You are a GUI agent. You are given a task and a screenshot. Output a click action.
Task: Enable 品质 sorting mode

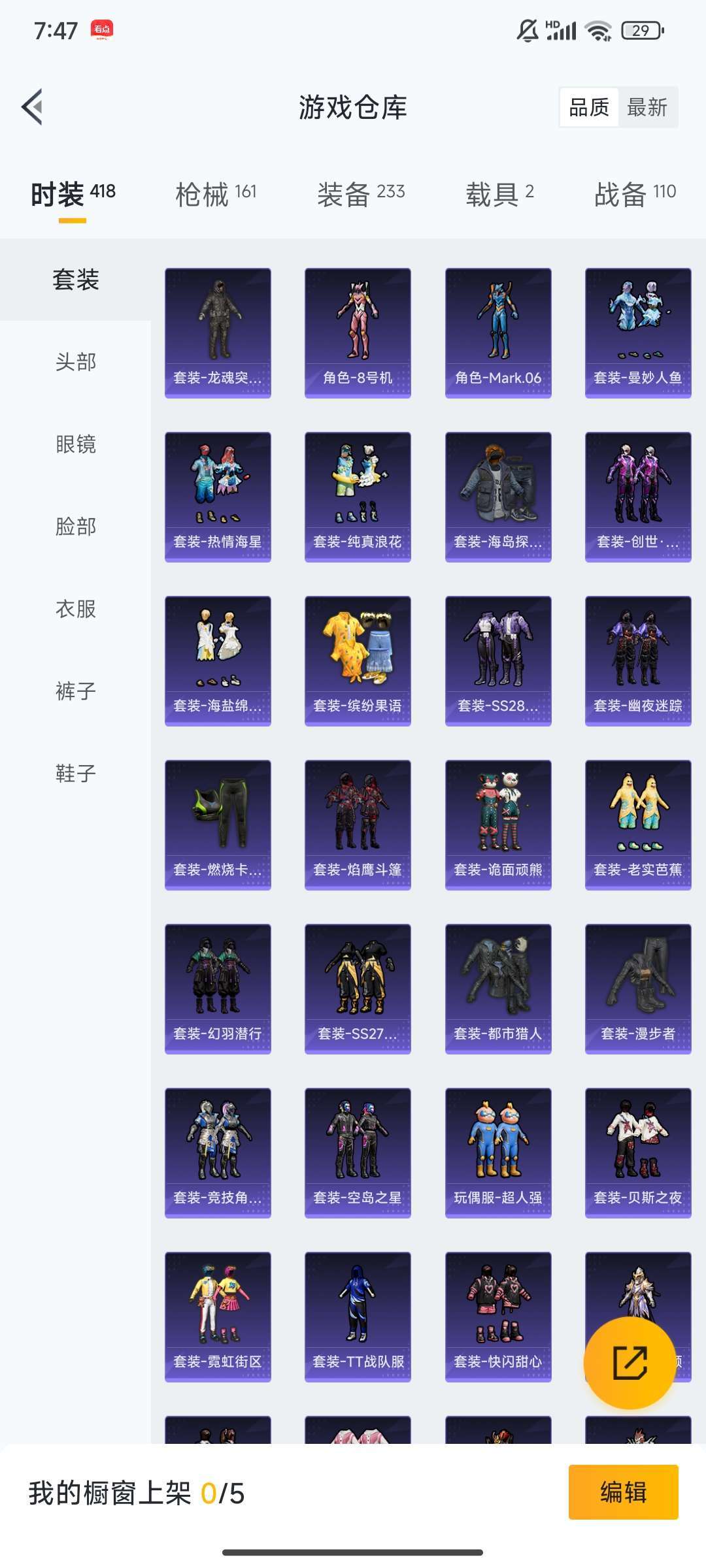point(589,108)
